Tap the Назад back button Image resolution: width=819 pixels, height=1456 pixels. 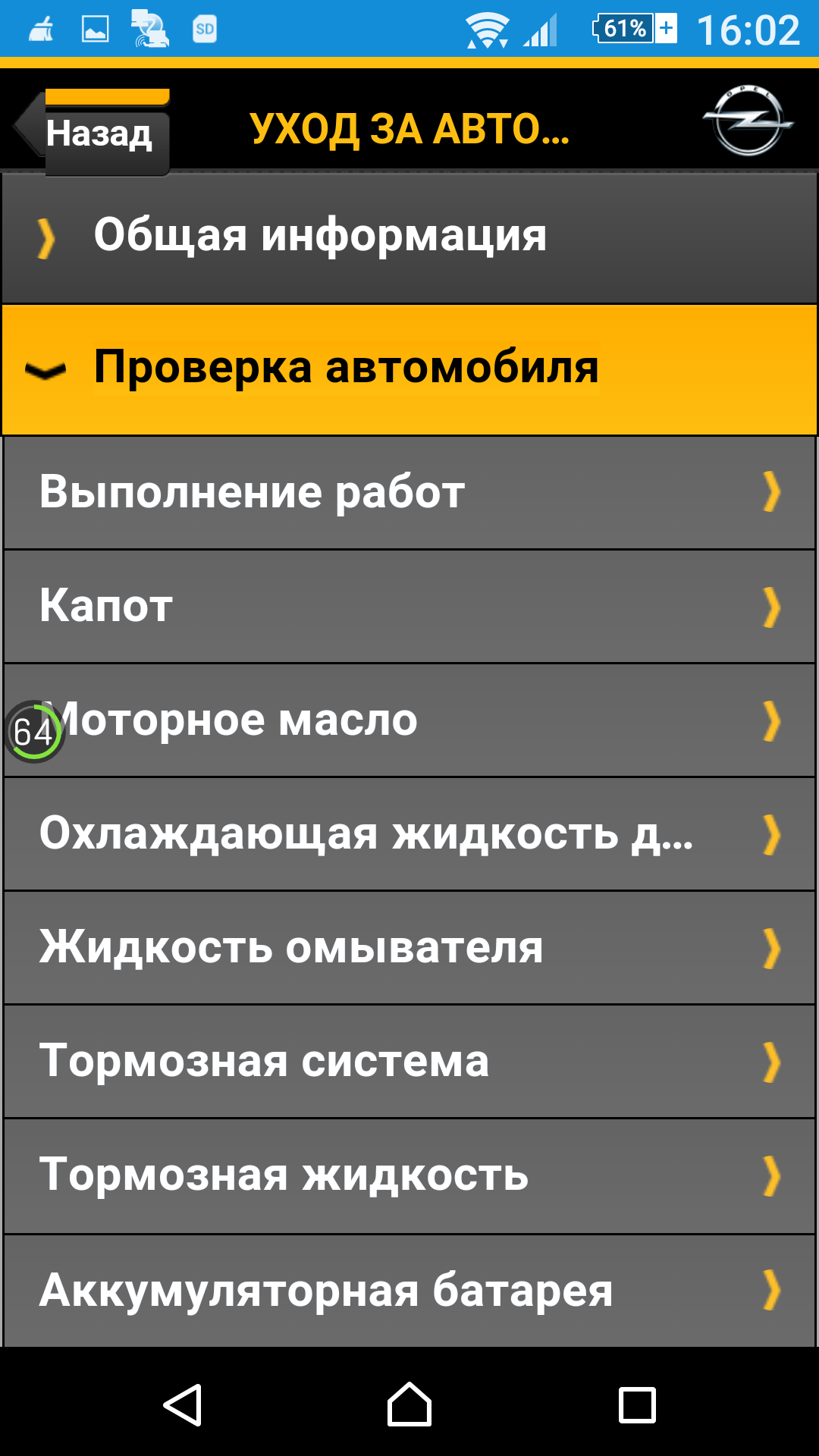(93, 133)
